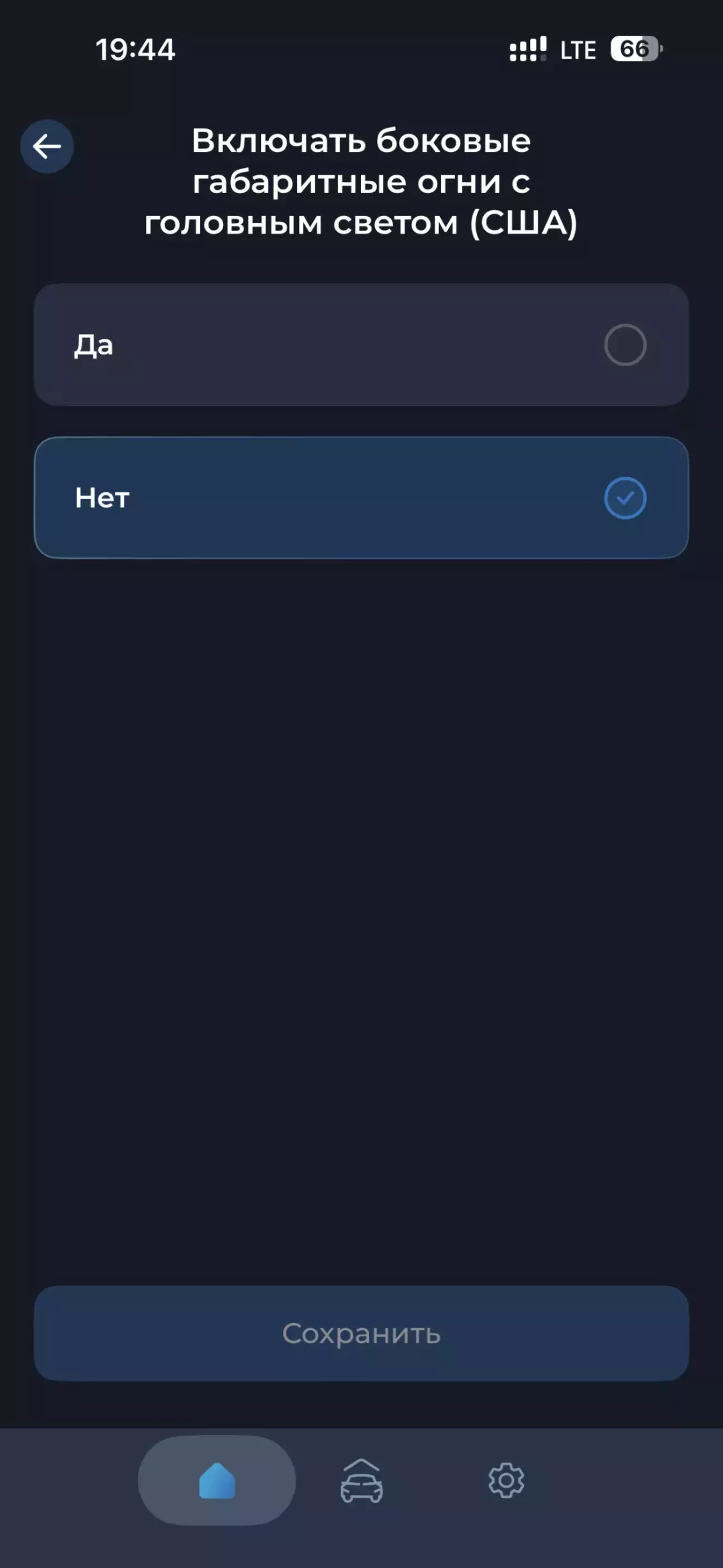Open the home tab
This screenshot has height=1568, width=723.
tap(216, 1480)
